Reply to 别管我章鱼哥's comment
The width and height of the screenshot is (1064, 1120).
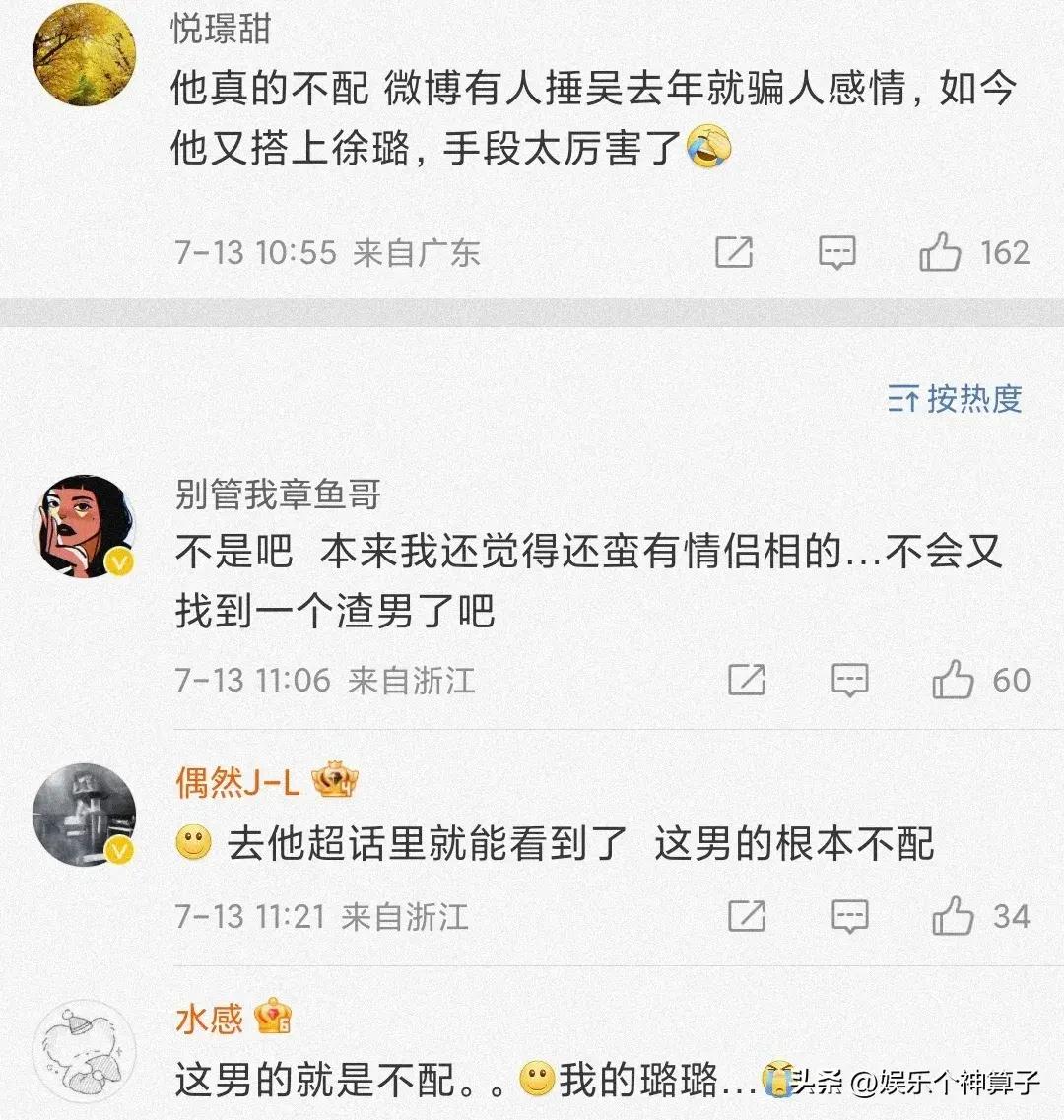click(x=849, y=680)
